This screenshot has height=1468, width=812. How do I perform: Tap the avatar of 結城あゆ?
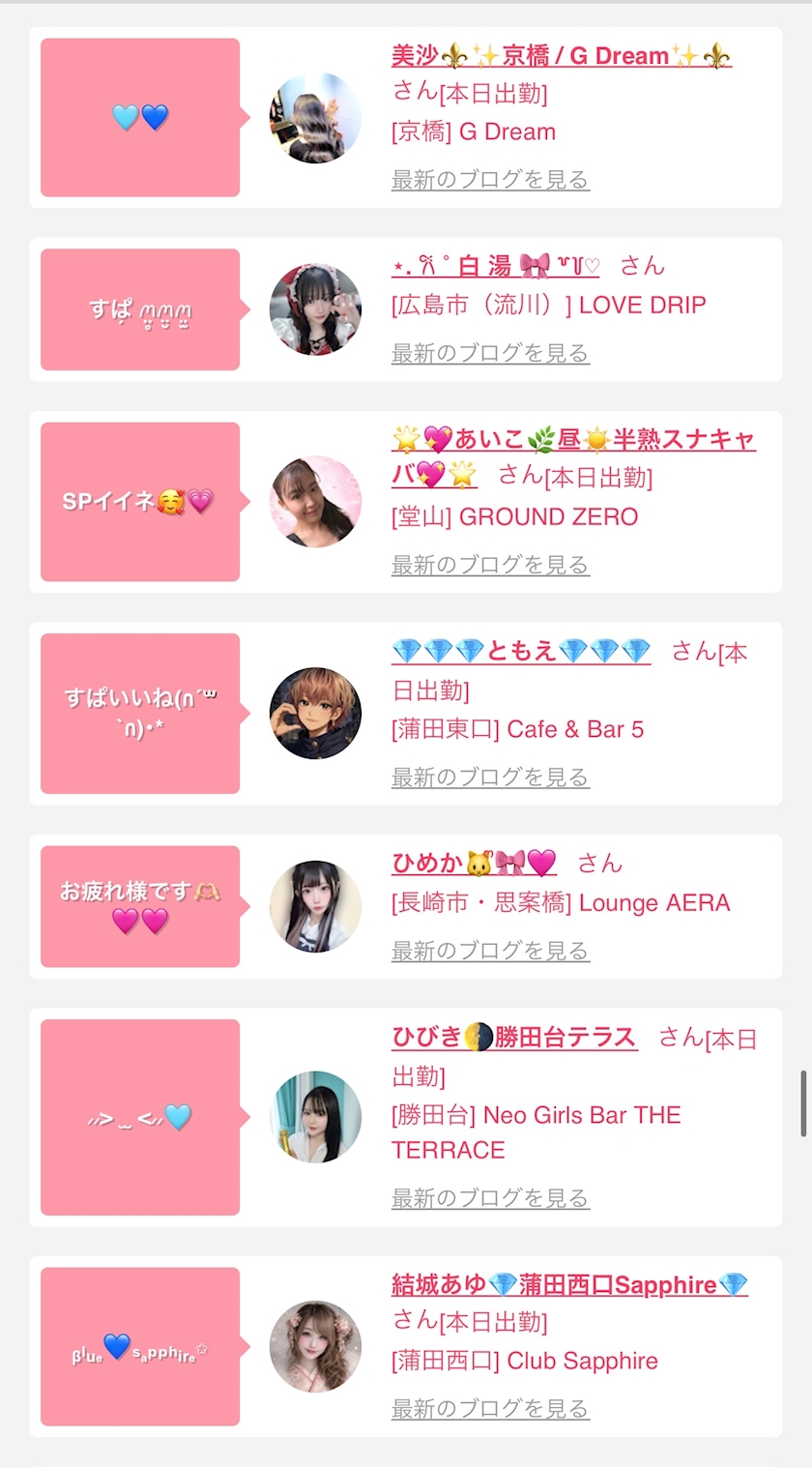coord(315,1346)
